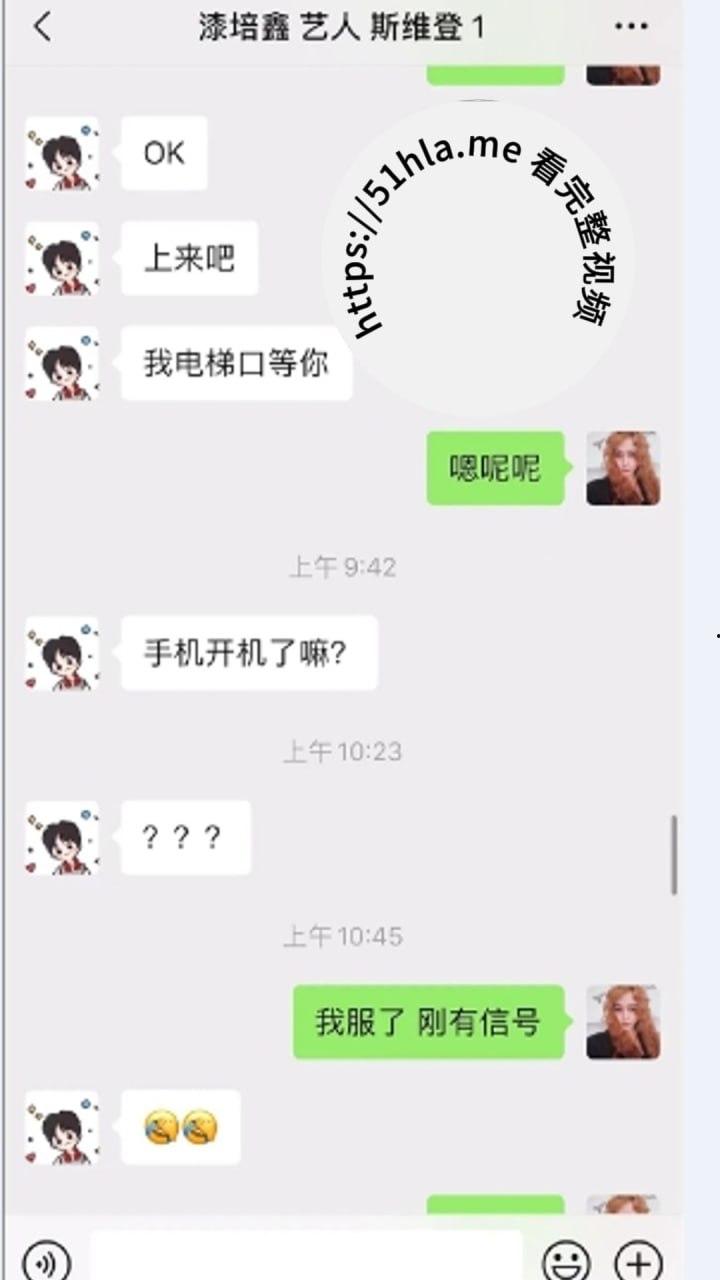Tap the '手机开机了嘛?' message bubble

click(248, 652)
